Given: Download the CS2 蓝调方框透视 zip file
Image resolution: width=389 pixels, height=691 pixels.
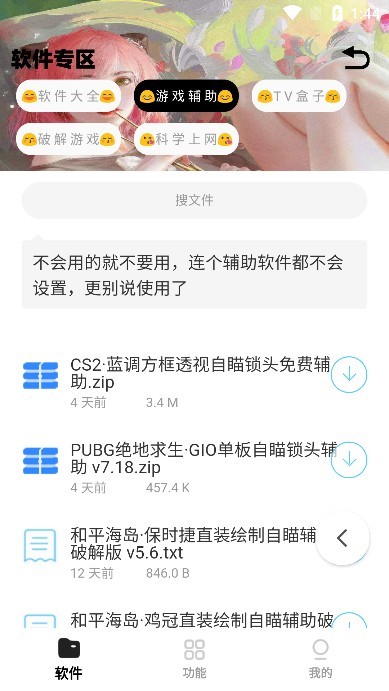Looking at the screenshot, I should click(x=349, y=374).
